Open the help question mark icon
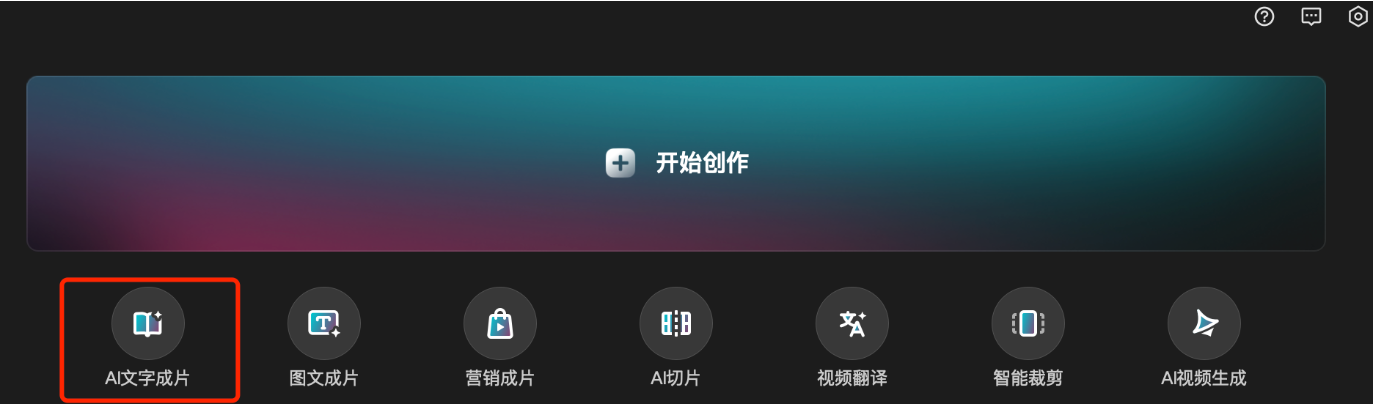 [1264, 17]
